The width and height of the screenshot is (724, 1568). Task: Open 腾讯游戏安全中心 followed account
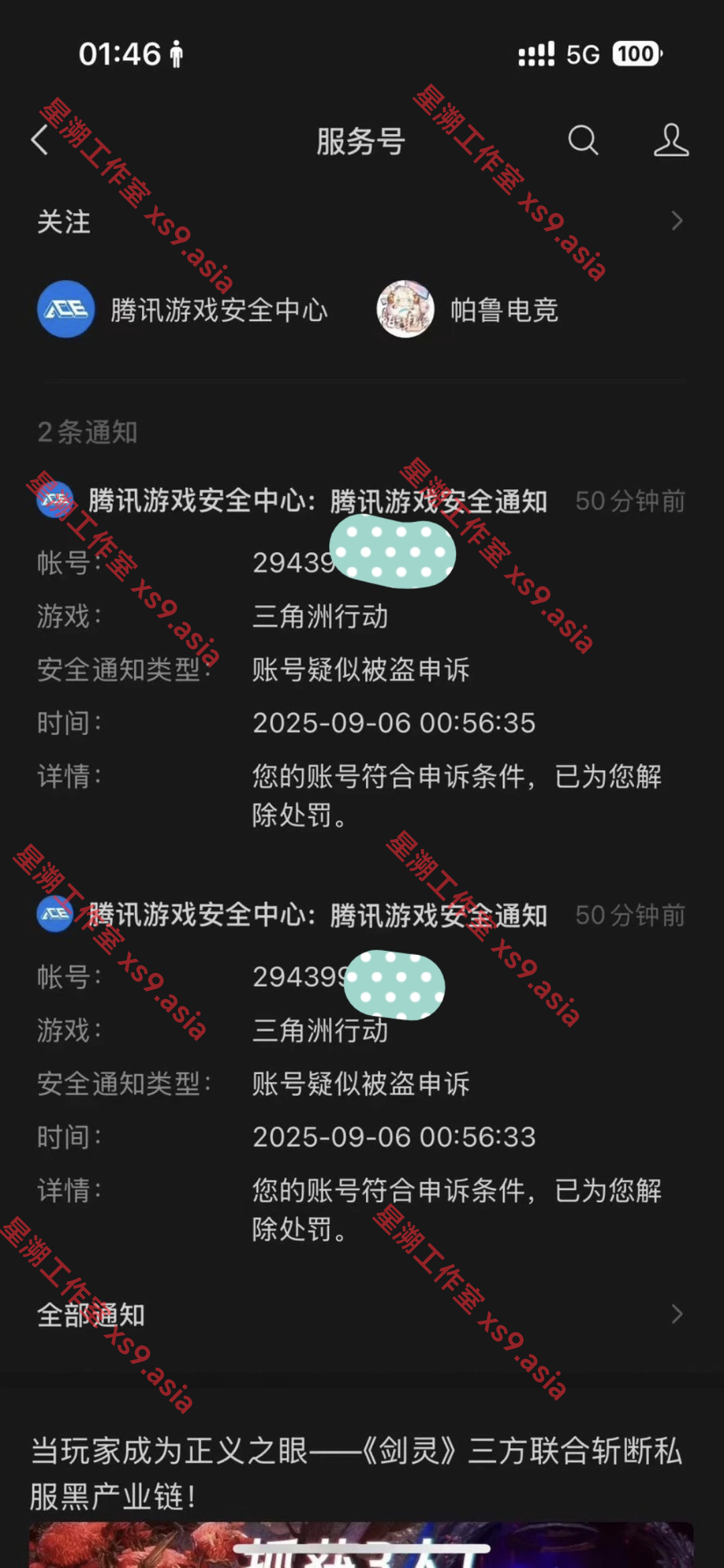pos(182,310)
